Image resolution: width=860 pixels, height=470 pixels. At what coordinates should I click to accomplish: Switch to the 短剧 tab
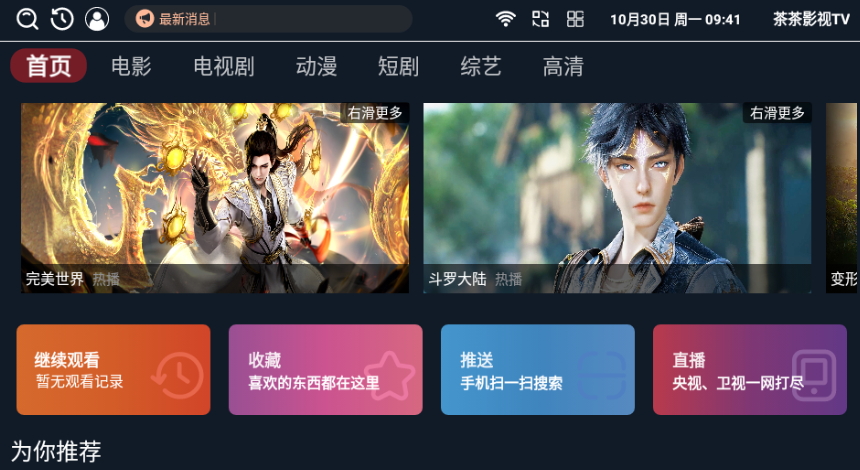tap(398, 67)
